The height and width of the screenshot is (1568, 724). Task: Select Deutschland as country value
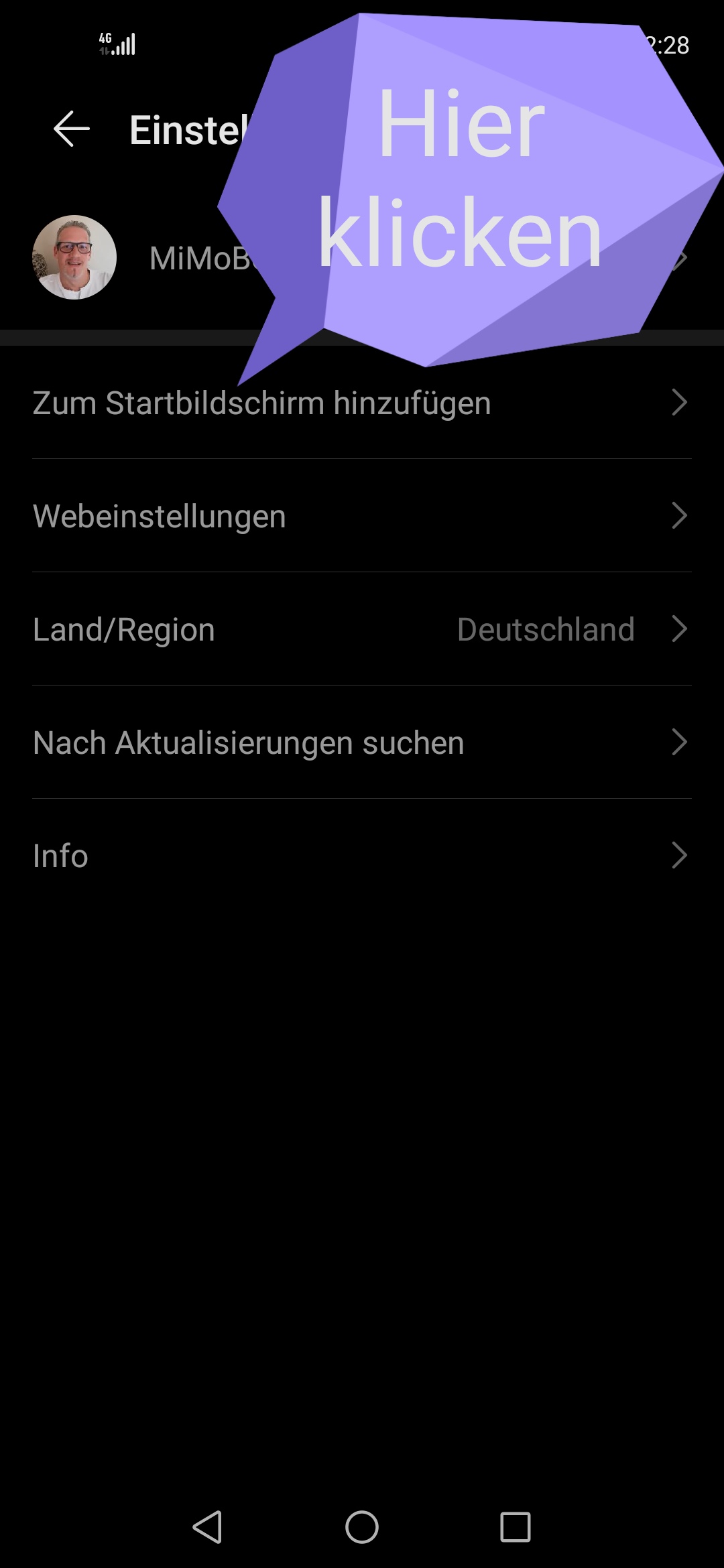pos(545,629)
